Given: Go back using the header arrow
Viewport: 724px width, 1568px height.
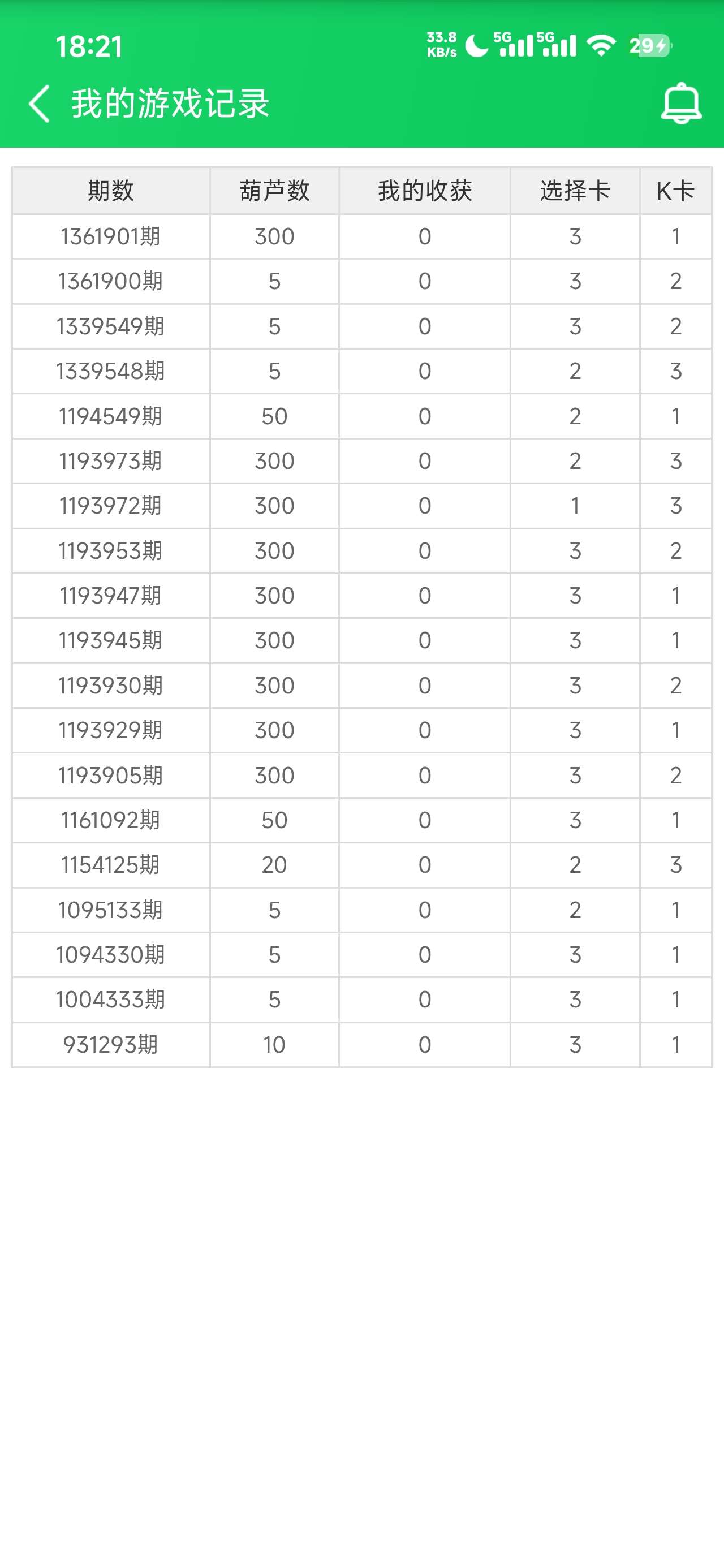Looking at the screenshot, I should tap(39, 104).
